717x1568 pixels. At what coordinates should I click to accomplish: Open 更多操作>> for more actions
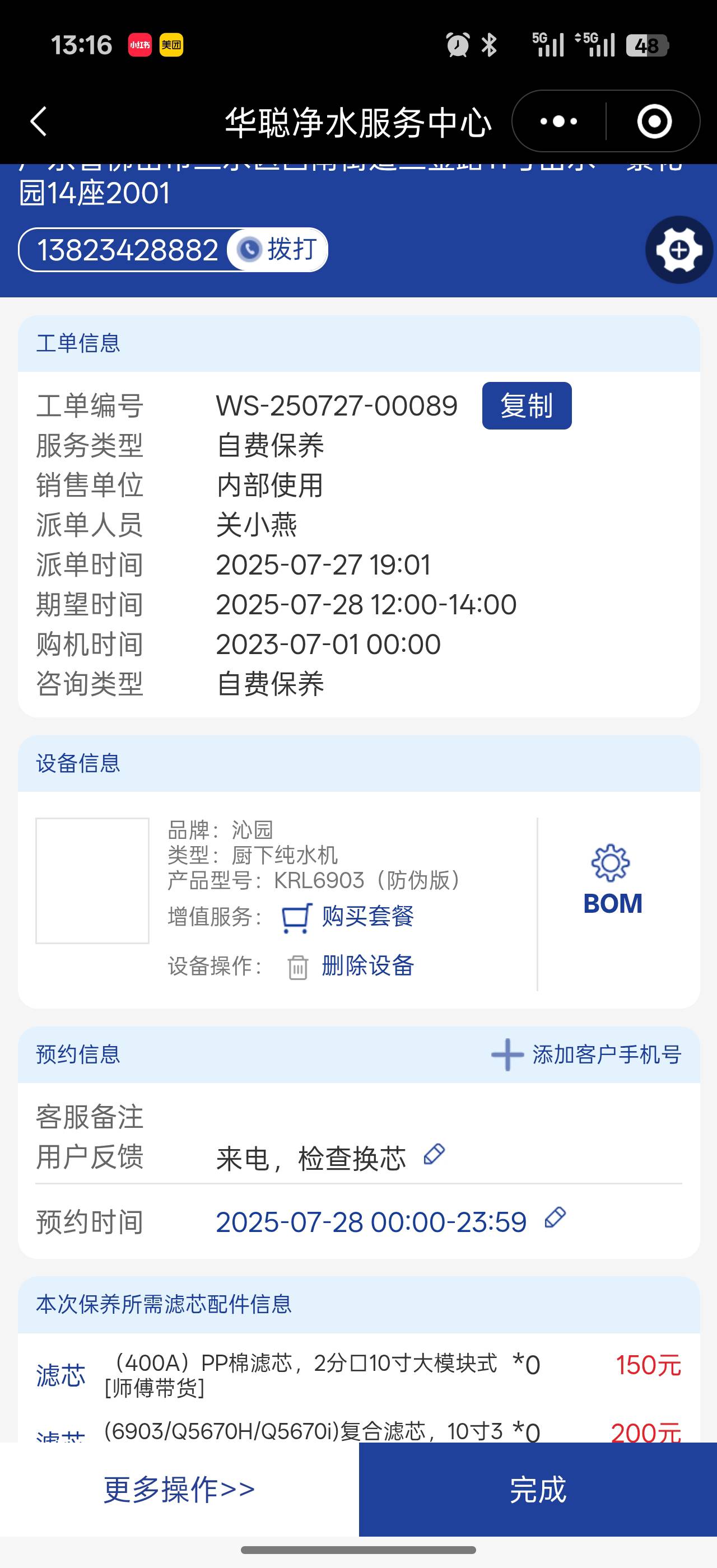click(x=180, y=1489)
